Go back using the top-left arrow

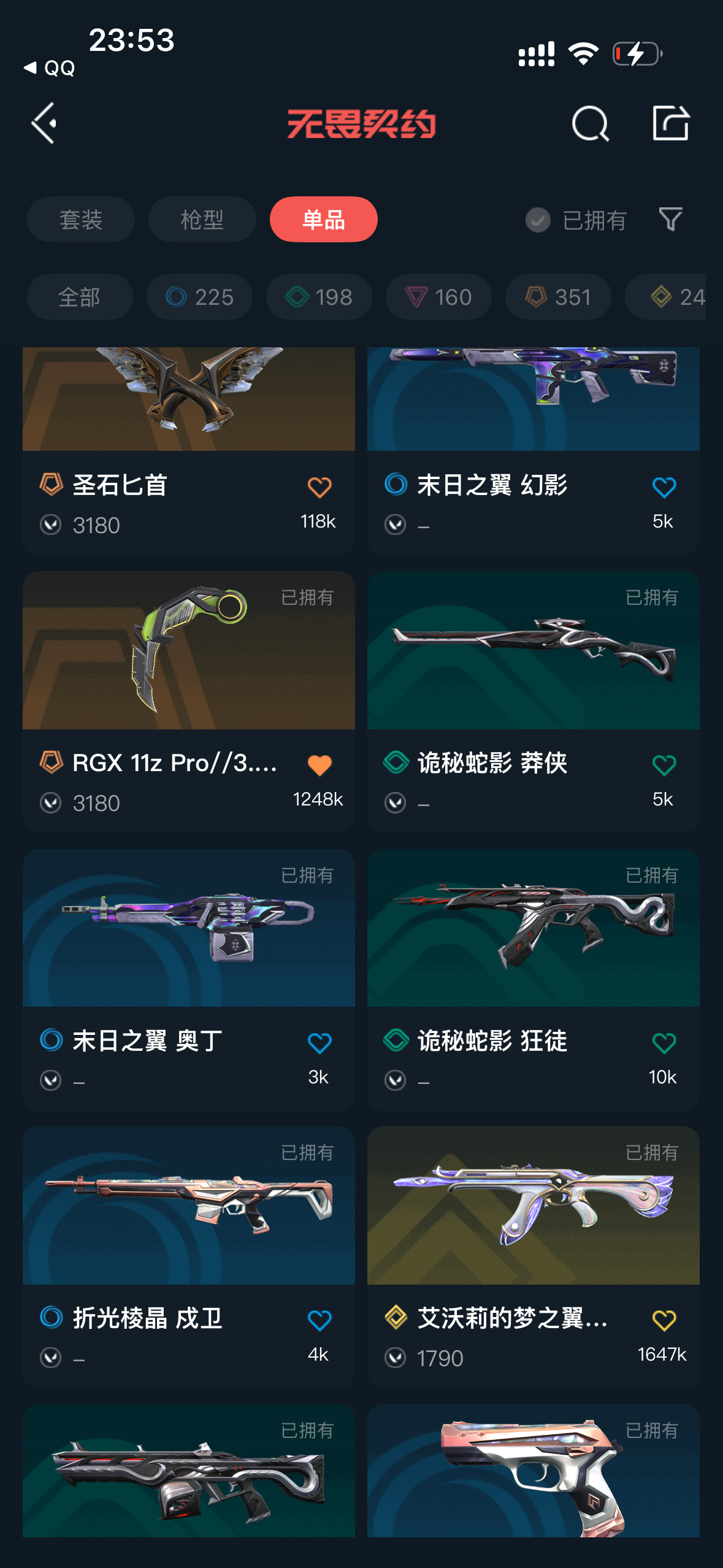point(44,123)
